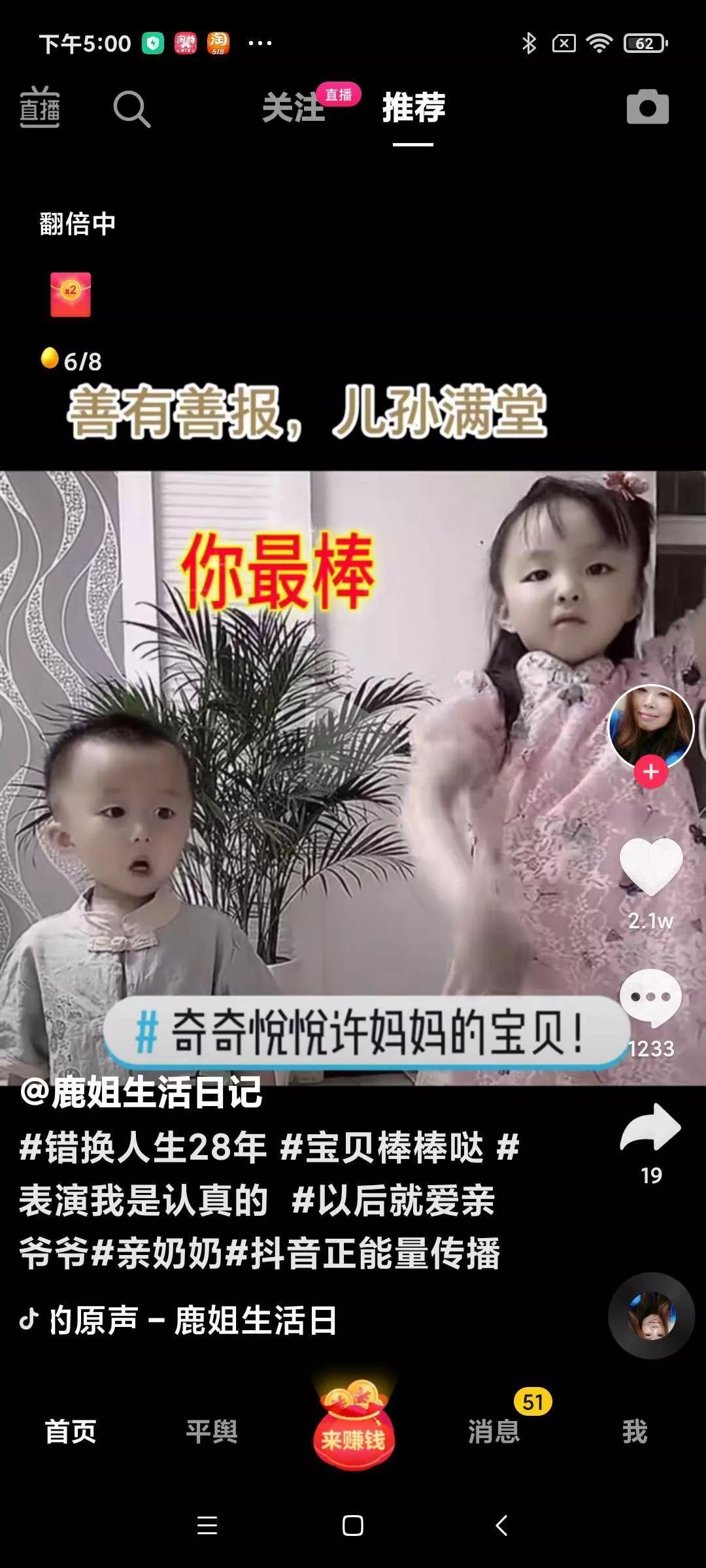
Task: Tap the 来赚钱 money bag button
Action: [353, 1428]
